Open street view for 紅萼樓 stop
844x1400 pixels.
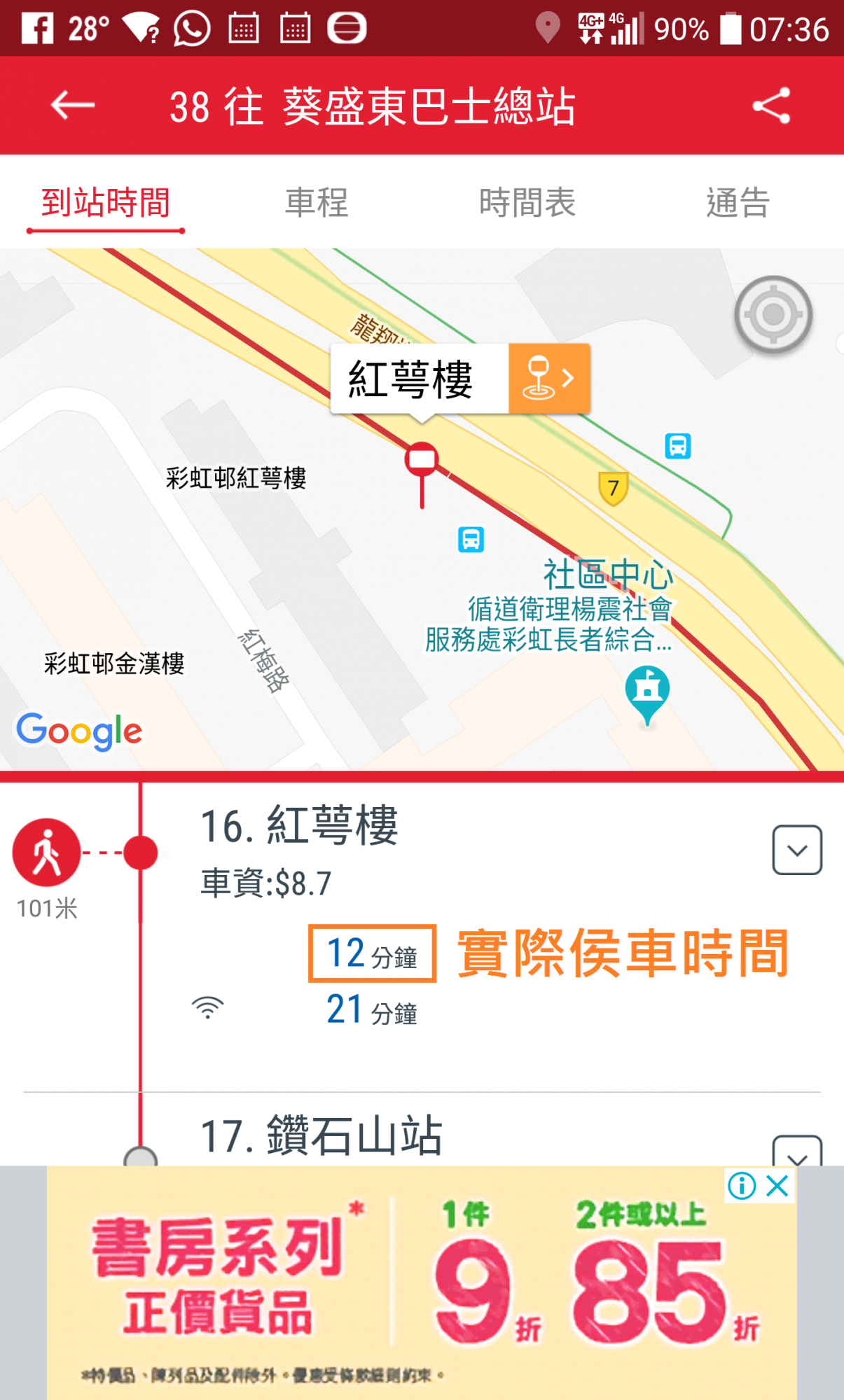(x=549, y=379)
